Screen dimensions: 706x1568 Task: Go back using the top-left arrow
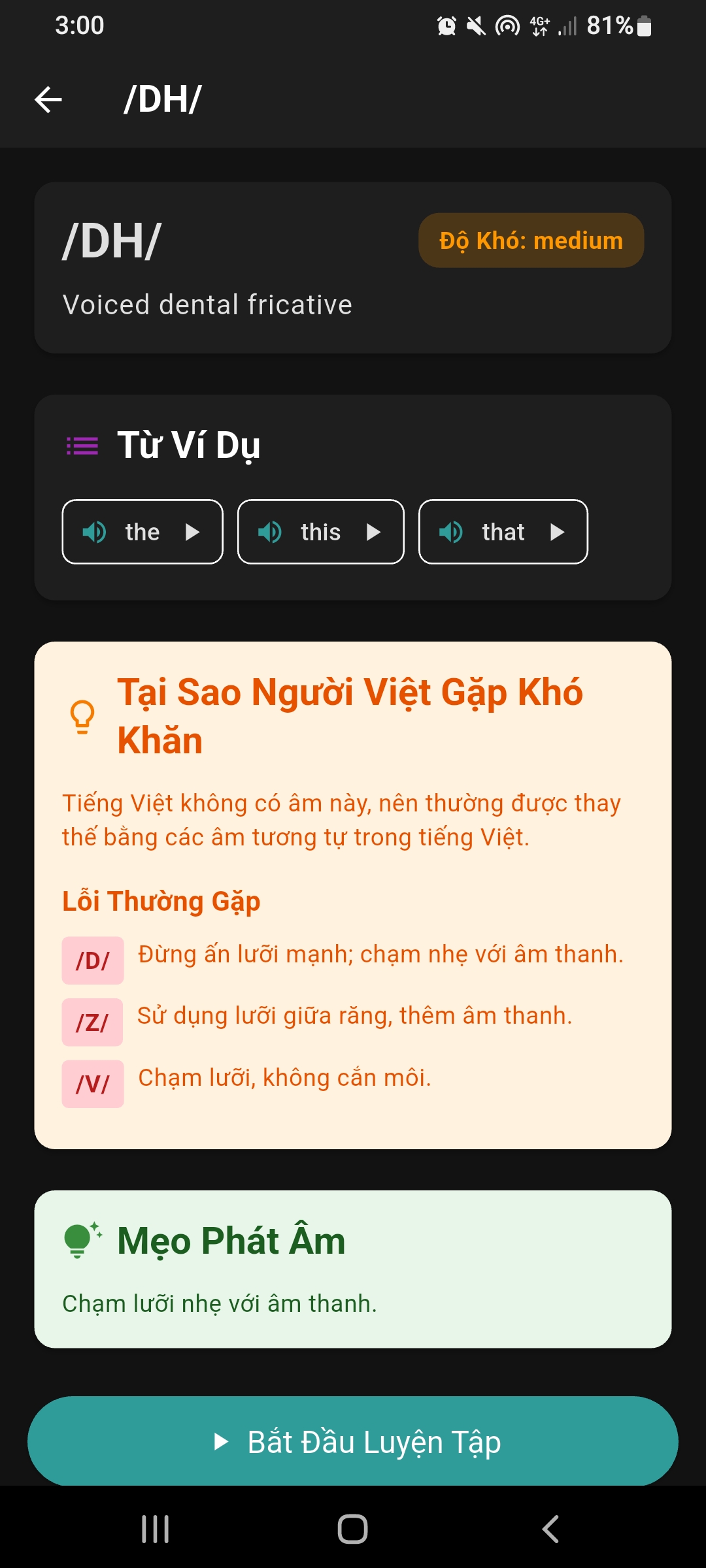47,99
